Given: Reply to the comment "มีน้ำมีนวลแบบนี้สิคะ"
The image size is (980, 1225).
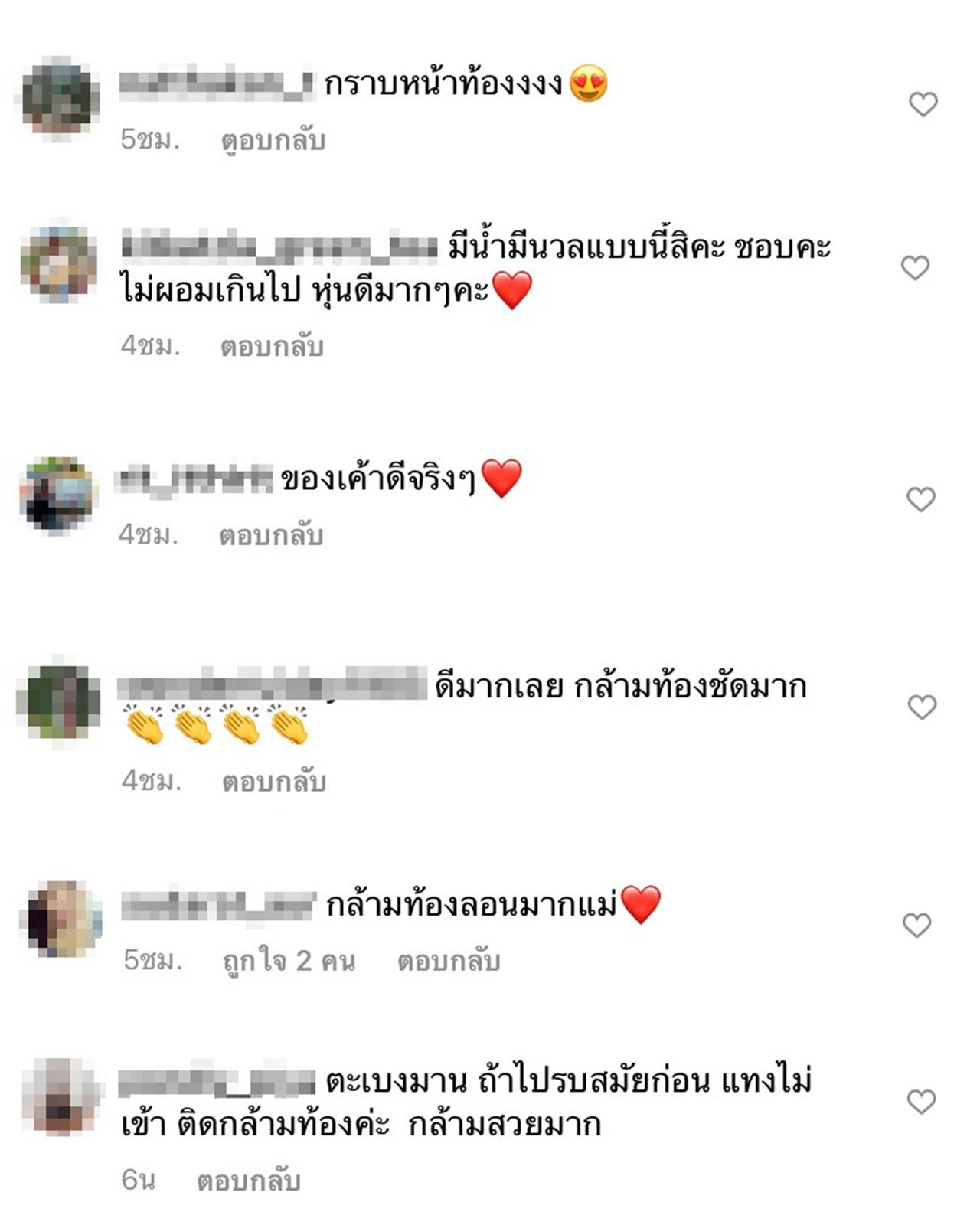Looking at the screenshot, I should tap(272, 347).
